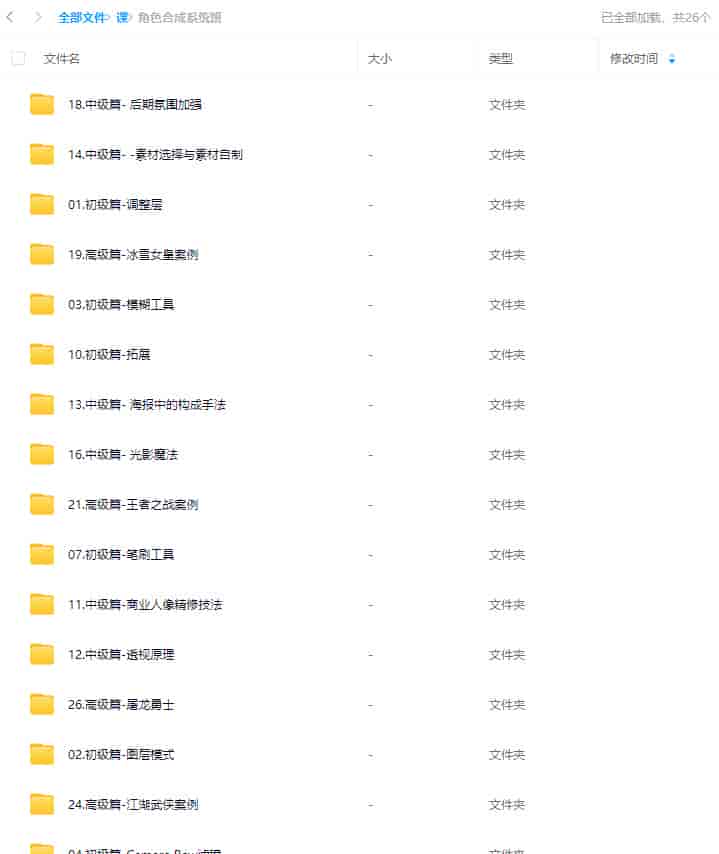The width and height of the screenshot is (719, 854).
Task: Open the 全部文件 breadcrumb link
Action: pyautogui.click(x=82, y=18)
